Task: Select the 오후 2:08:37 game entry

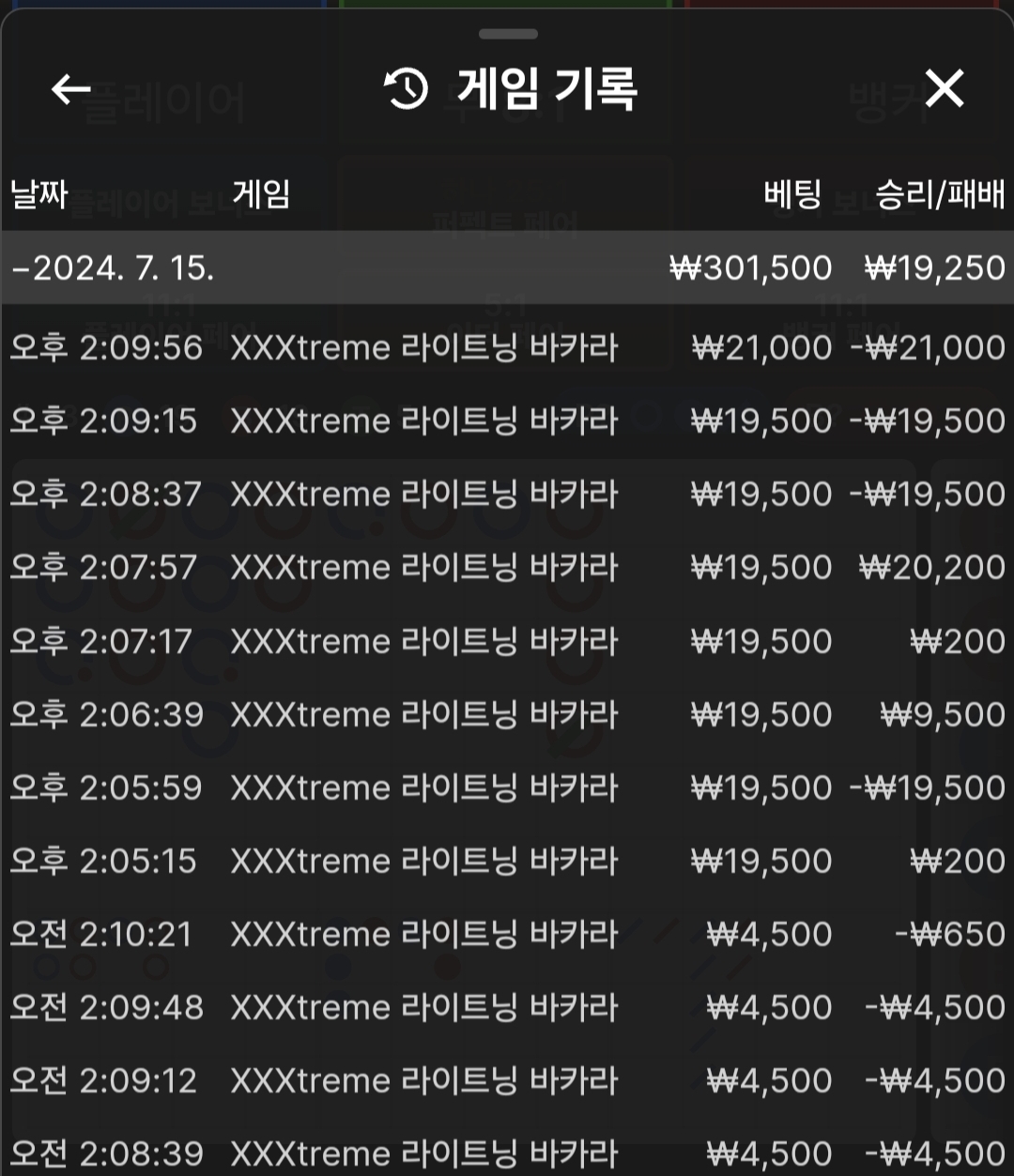Action: tap(507, 495)
